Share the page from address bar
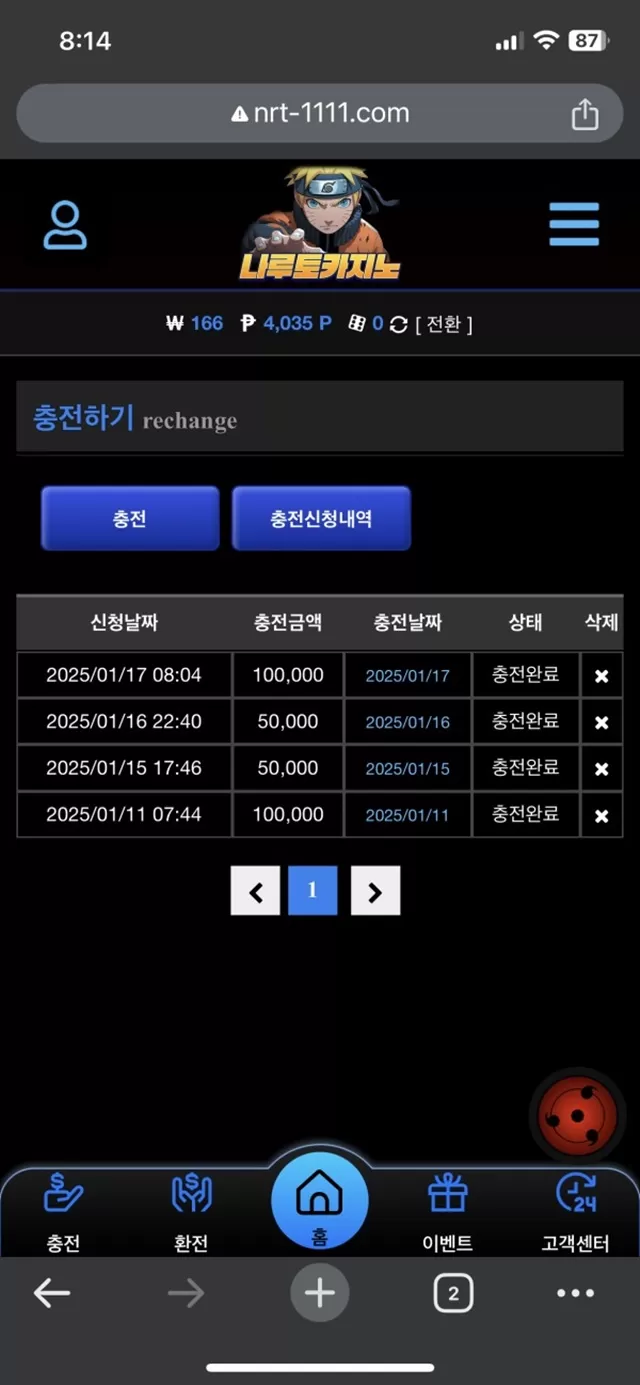Screen dimensions: 640x1385 584,114
